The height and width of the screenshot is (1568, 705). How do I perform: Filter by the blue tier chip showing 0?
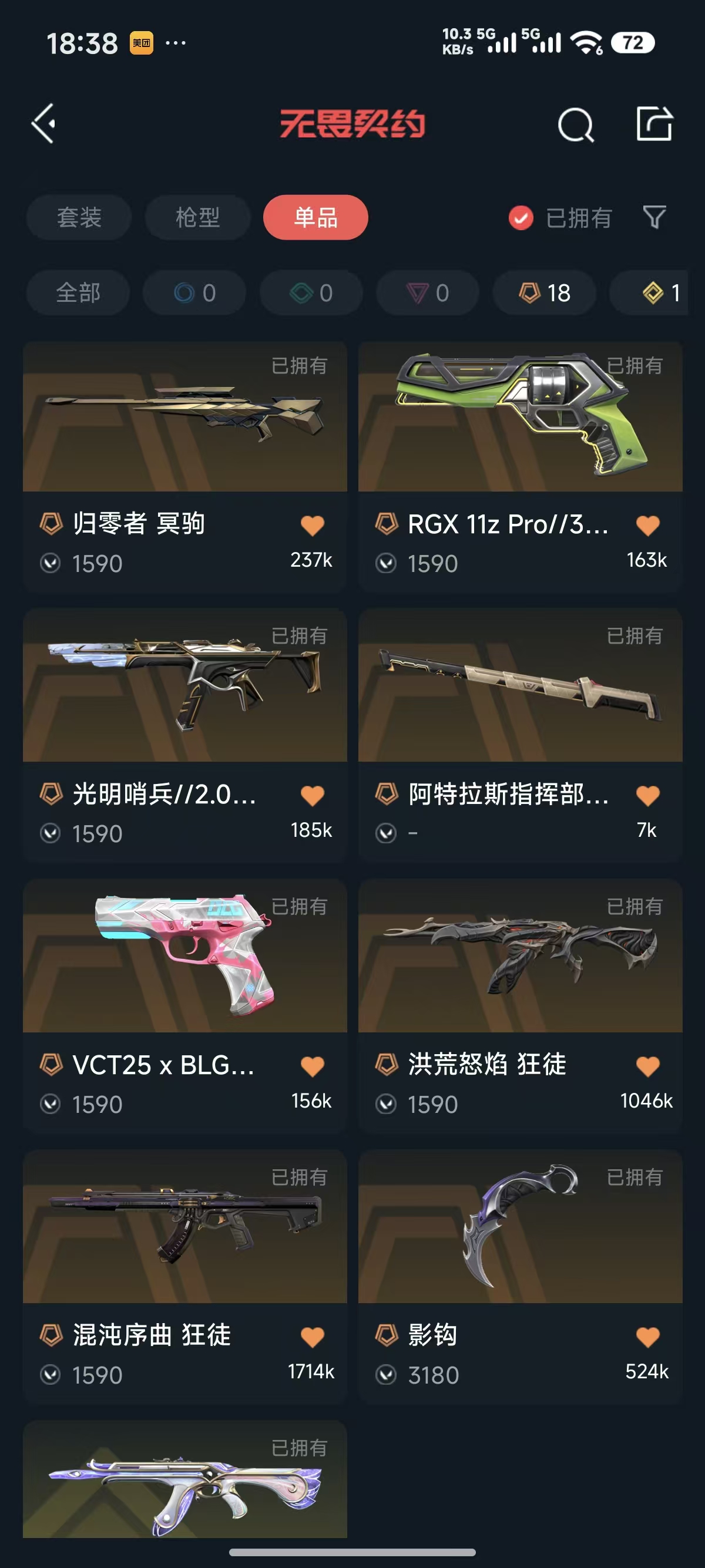tap(195, 293)
